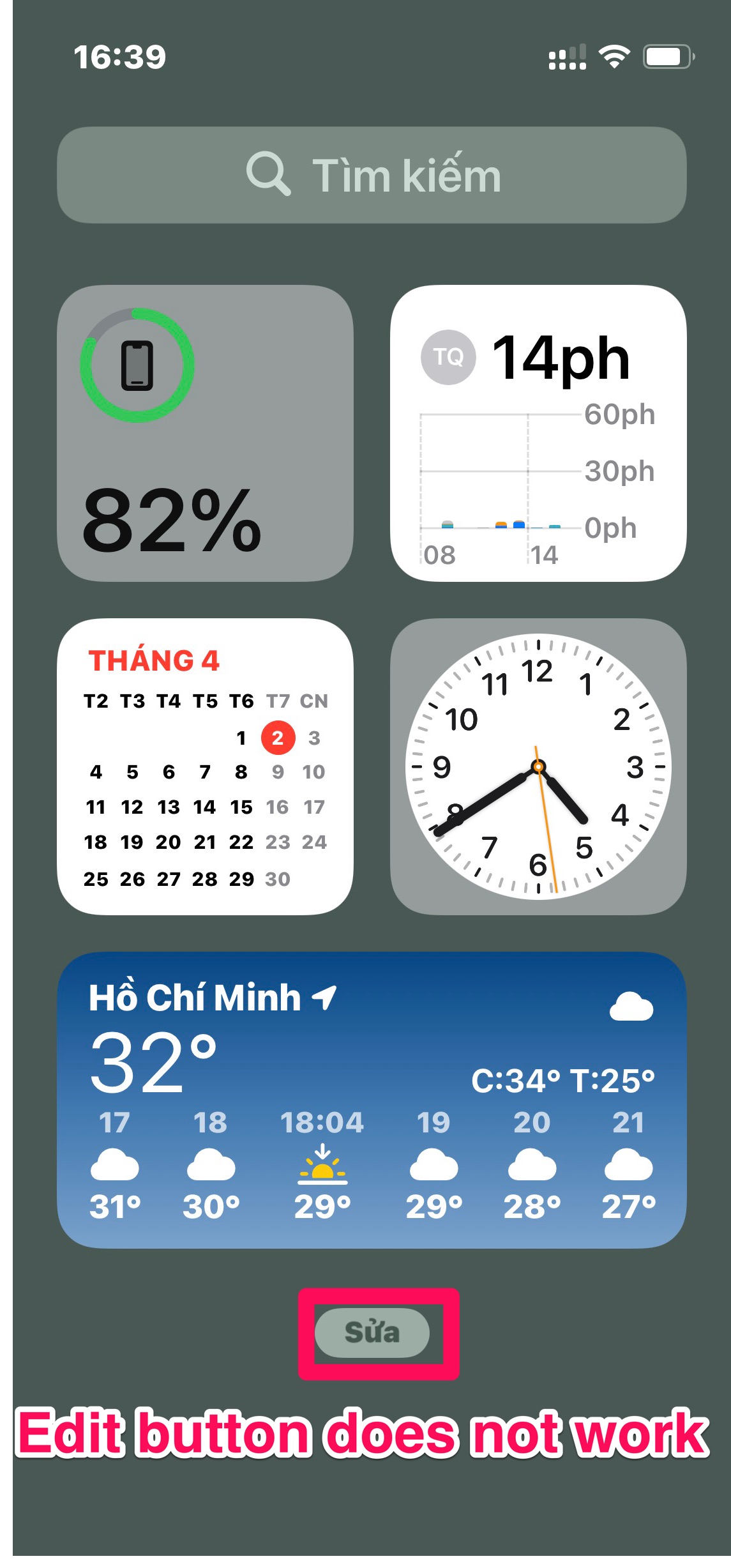Tap the Sửa edit button

(x=372, y=1332)
